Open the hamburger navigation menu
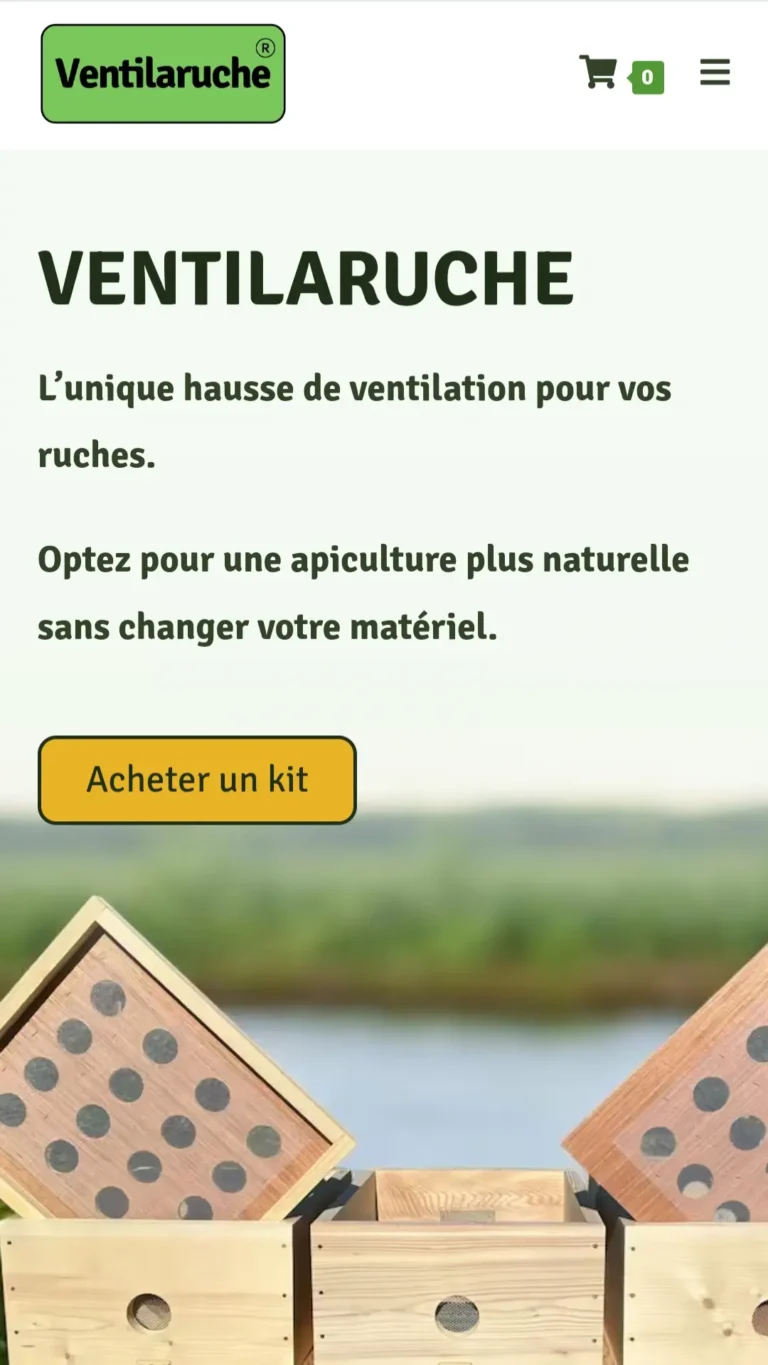Screen dimensions: 768x1365 (x=714, y=73)
